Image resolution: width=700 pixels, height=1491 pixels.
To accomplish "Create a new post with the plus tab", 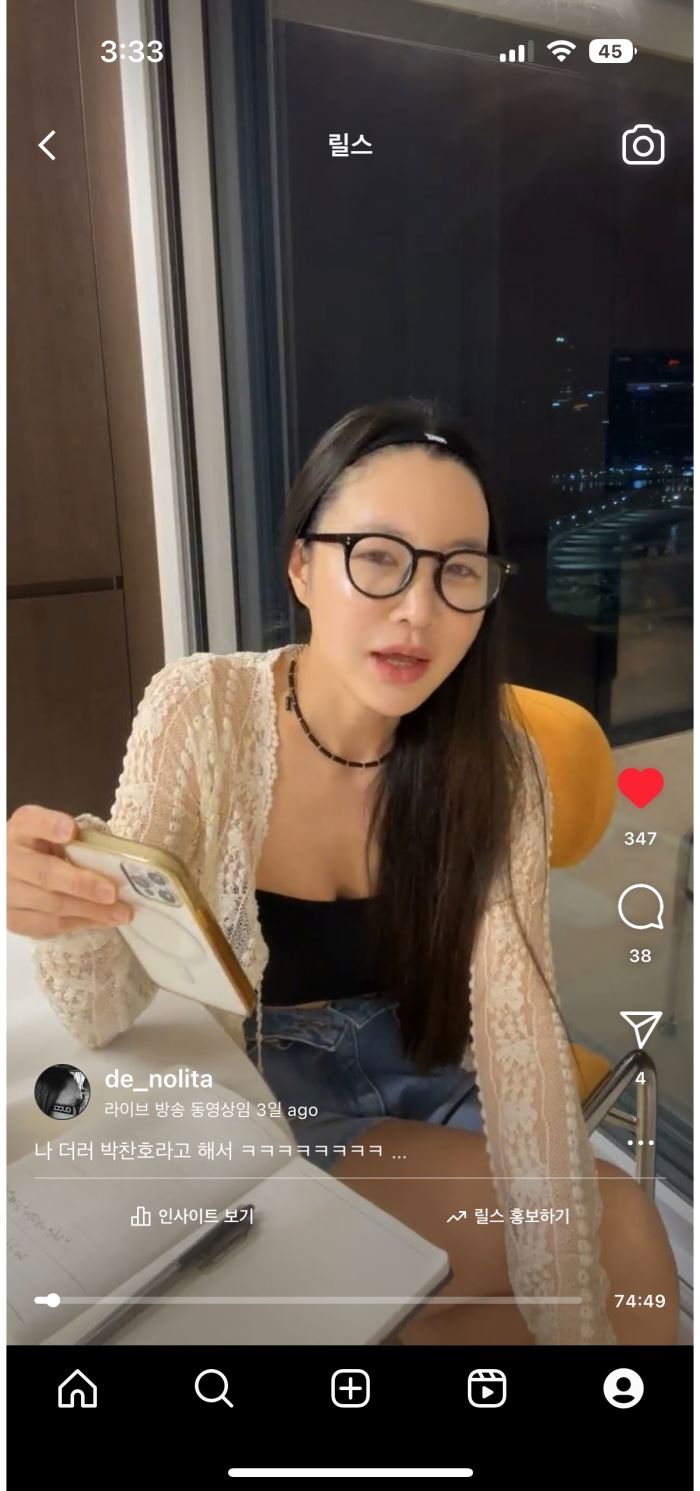I will click(x=350, y=1388).
